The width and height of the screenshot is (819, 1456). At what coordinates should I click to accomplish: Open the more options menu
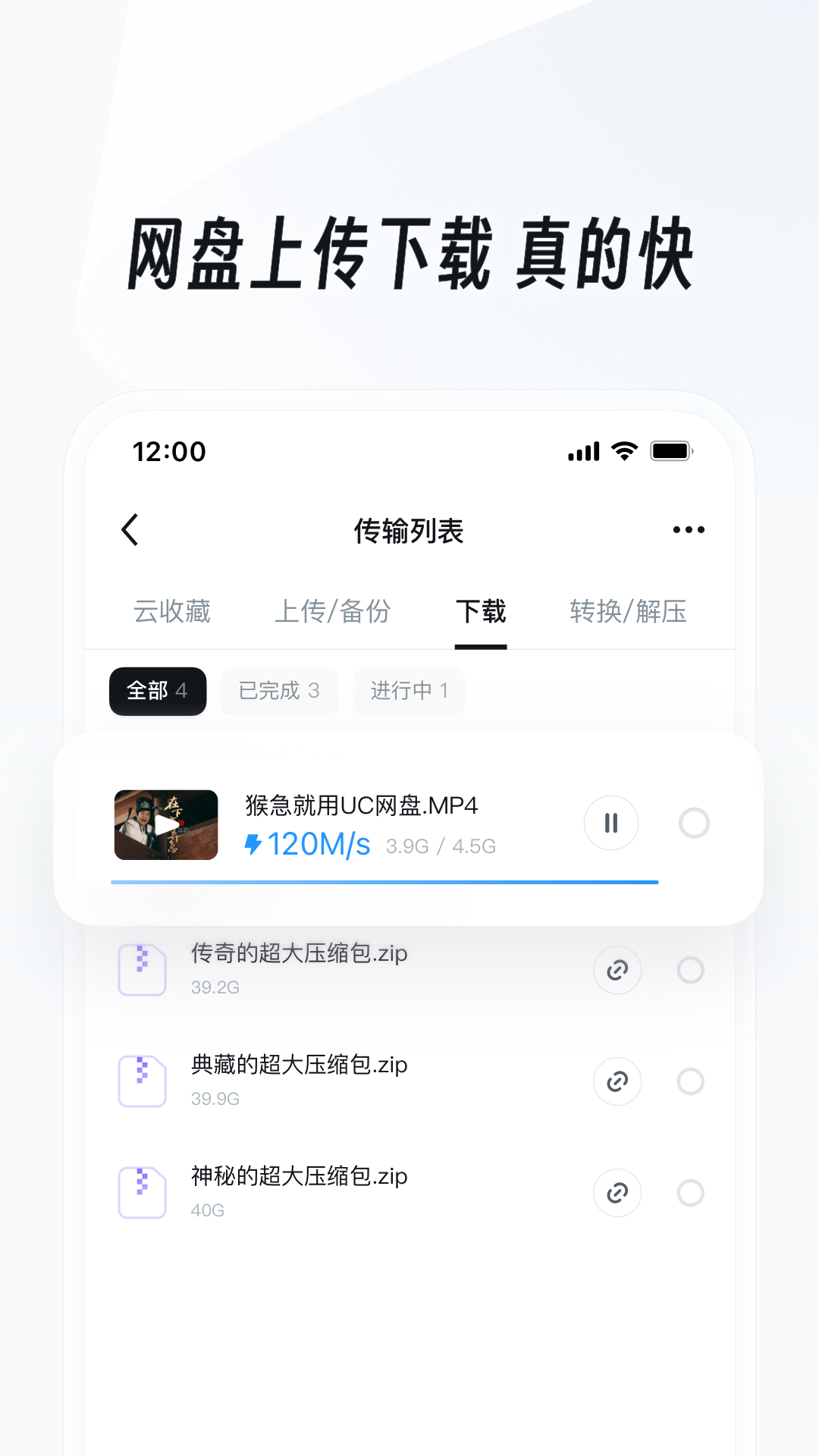pyautogui.click(x=689, y=529)
